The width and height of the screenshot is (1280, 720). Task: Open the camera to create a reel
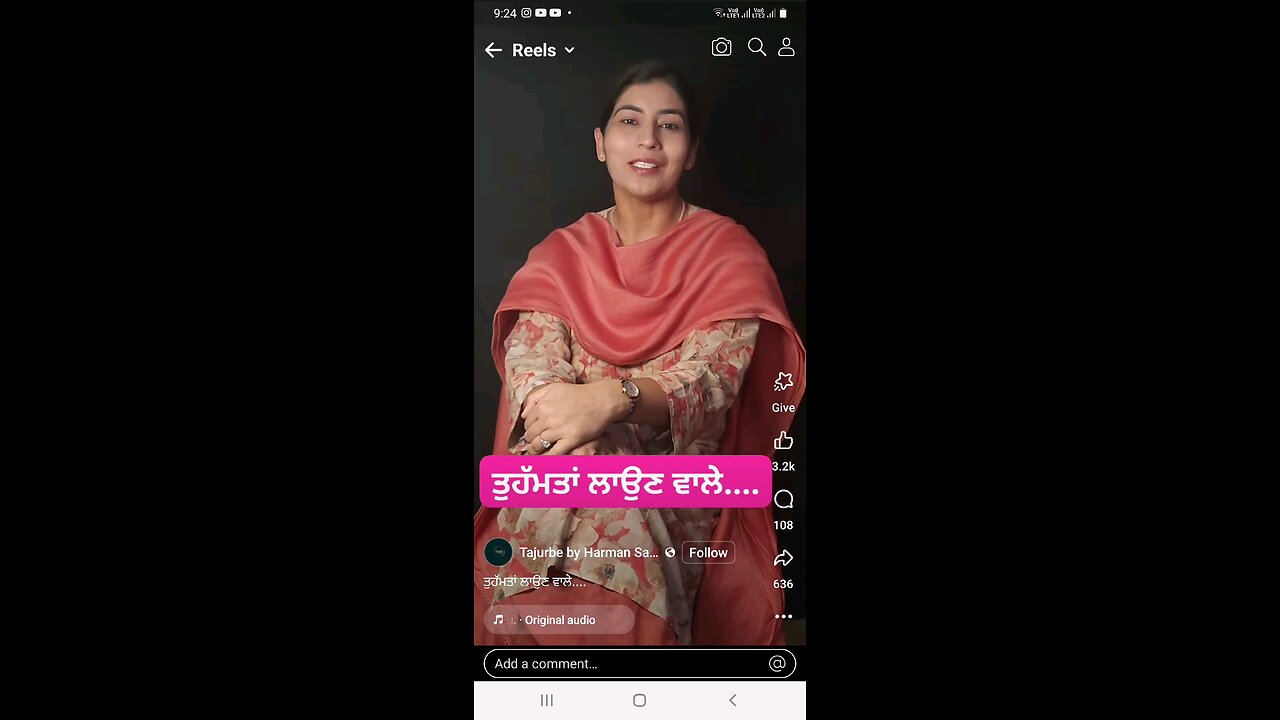721,47
